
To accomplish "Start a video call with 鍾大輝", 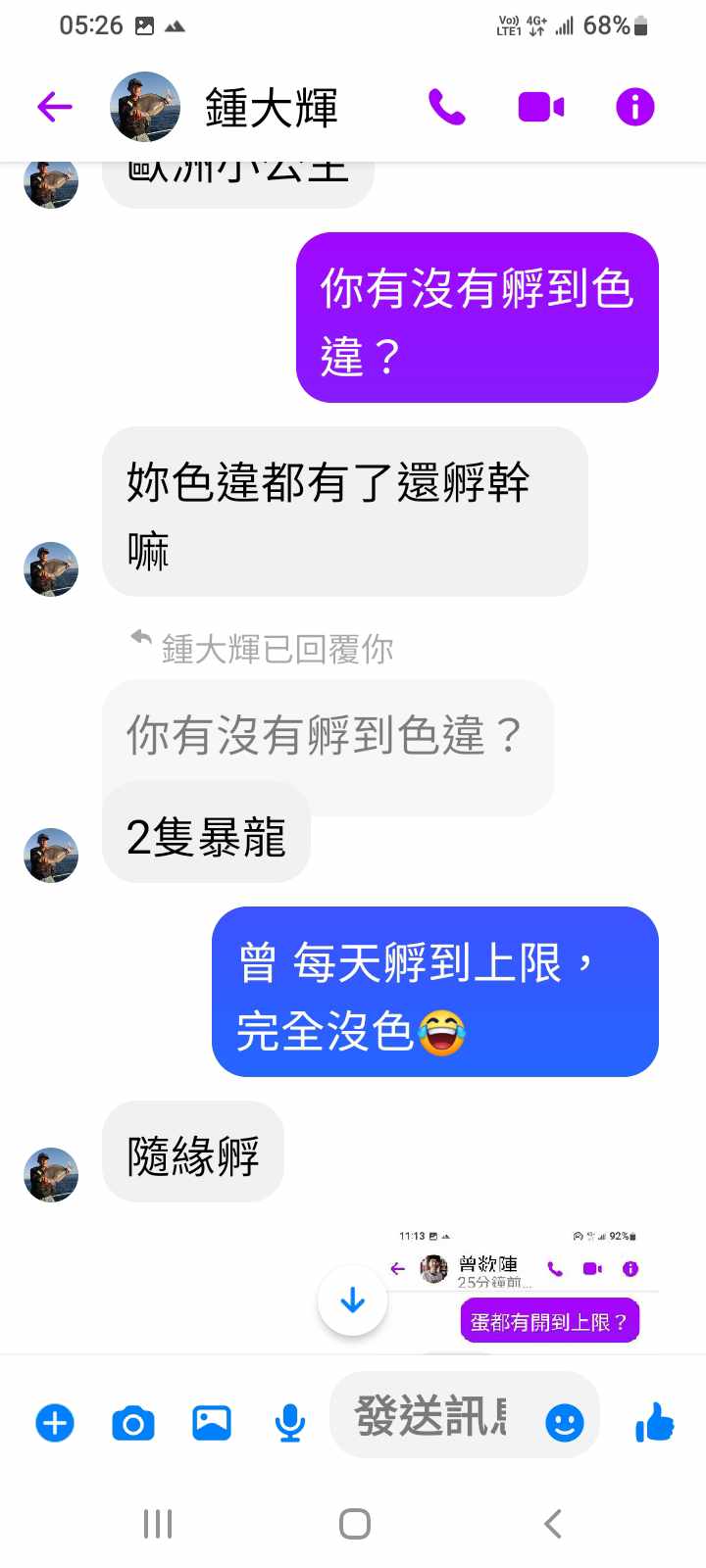I will coord(540,107).
